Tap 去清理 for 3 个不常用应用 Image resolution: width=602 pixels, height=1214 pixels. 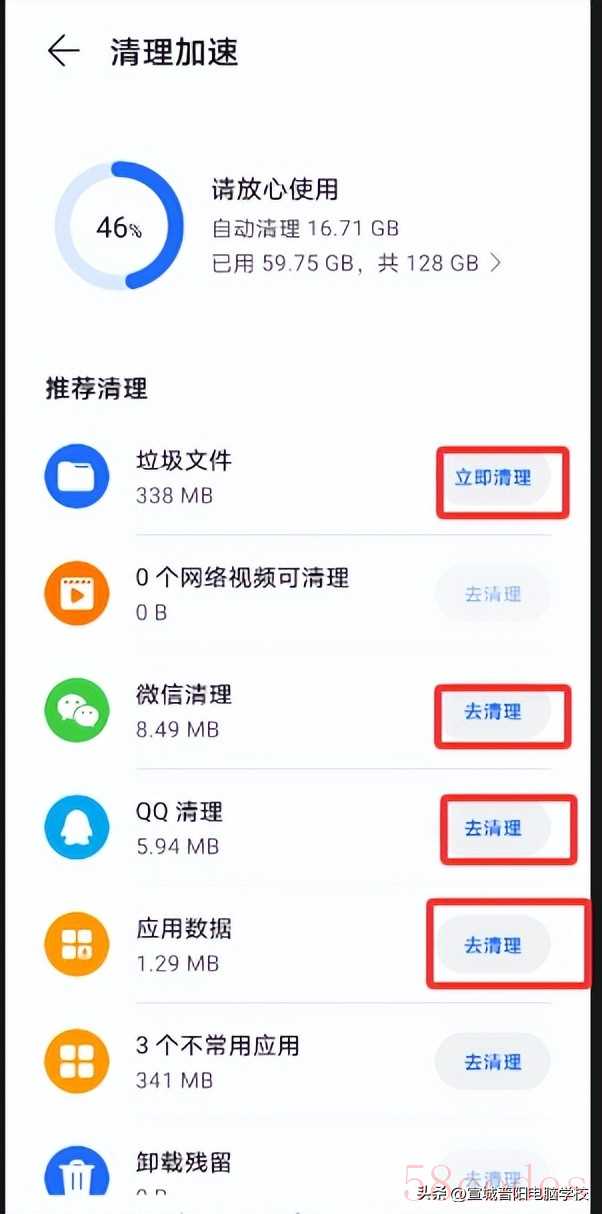pos(493,1062)
